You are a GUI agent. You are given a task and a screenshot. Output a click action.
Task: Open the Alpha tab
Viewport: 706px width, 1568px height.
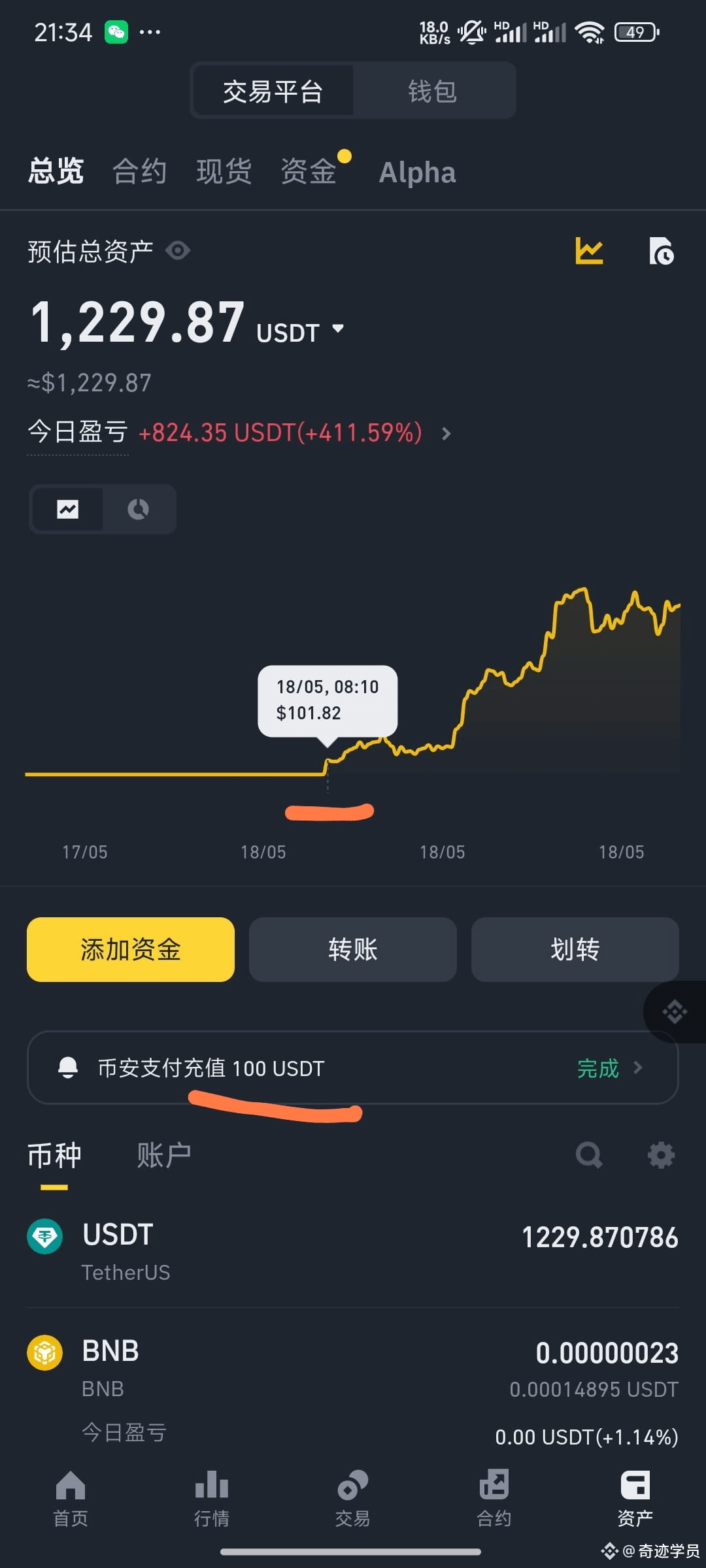[x=417, y=172]
